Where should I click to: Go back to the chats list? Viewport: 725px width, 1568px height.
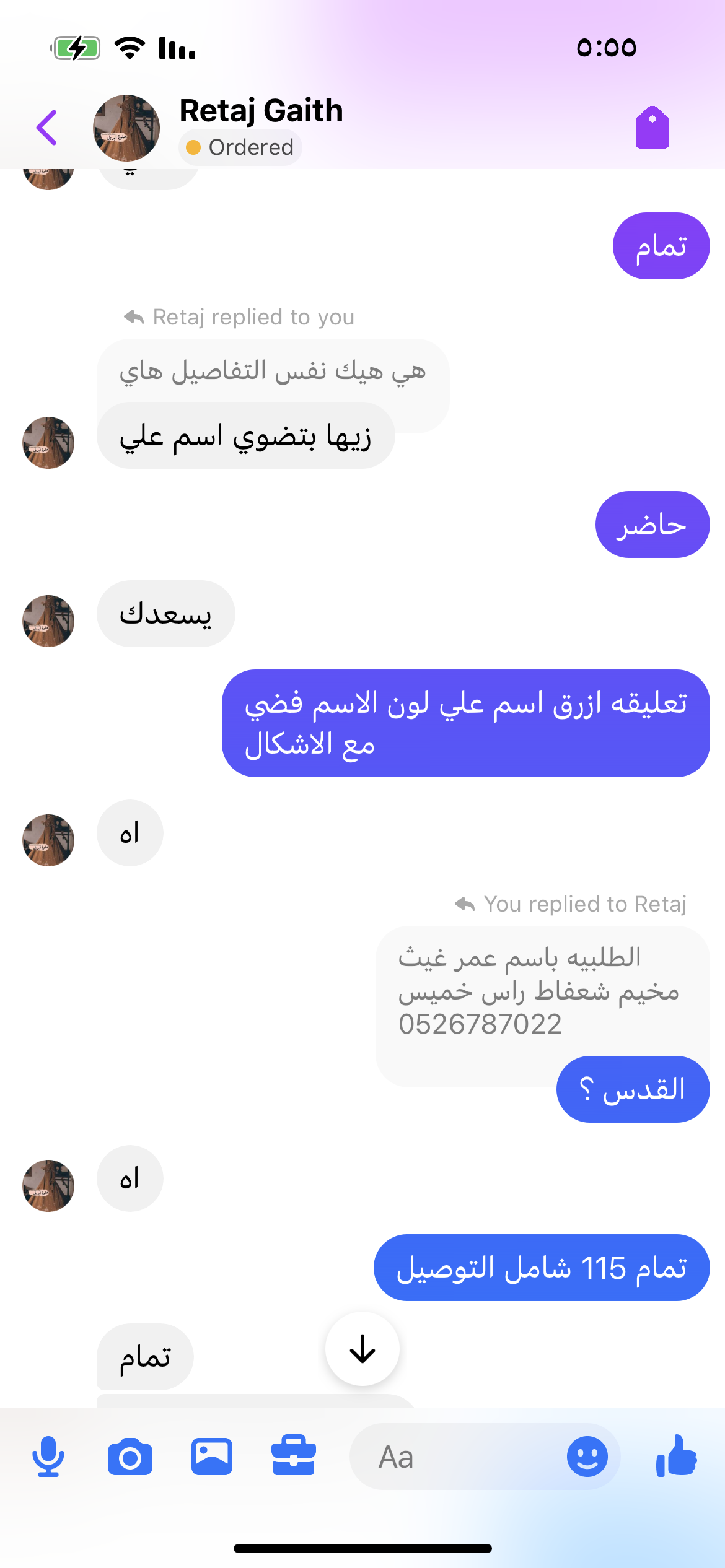pyautogui.click(x=47, y=128)
